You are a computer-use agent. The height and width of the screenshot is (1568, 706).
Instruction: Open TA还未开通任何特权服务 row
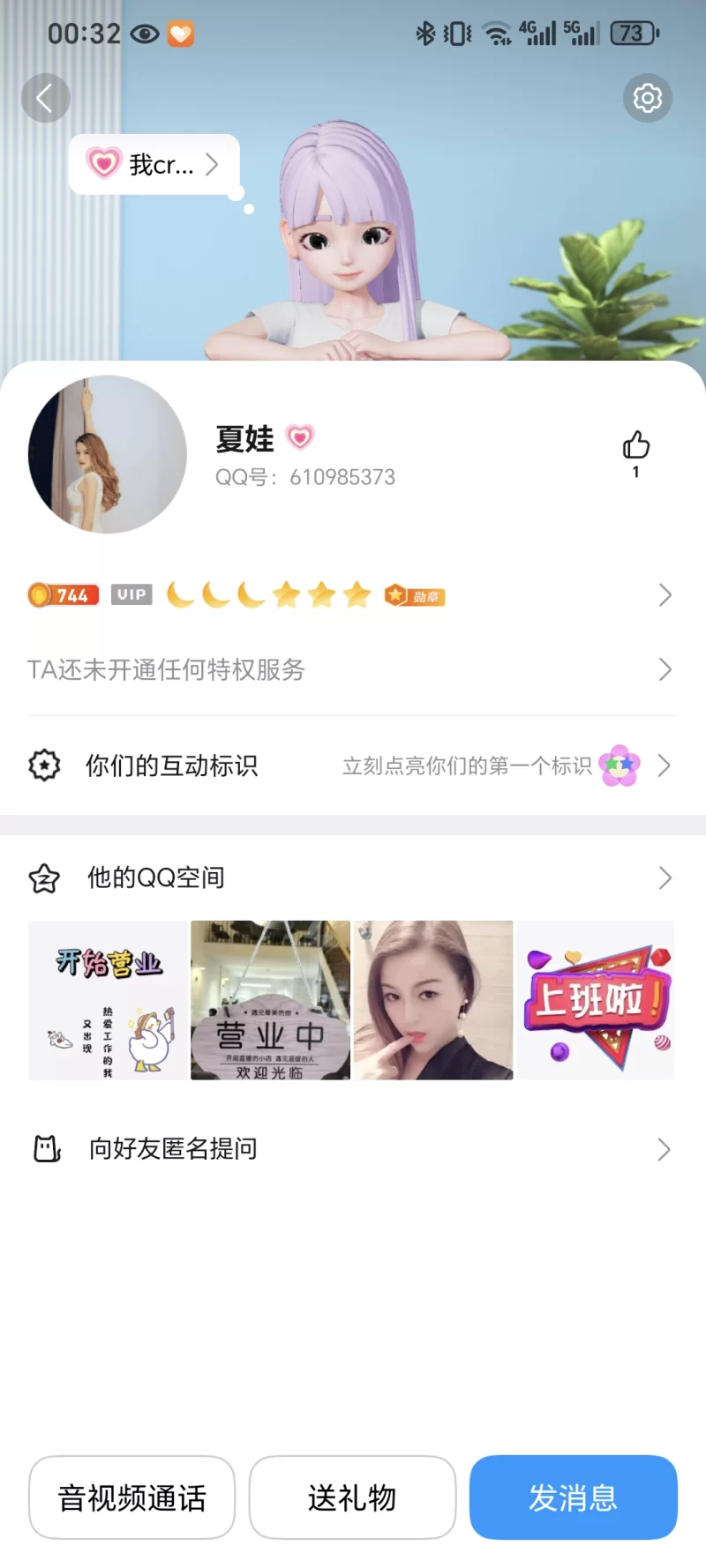click(x=351, y=669)
